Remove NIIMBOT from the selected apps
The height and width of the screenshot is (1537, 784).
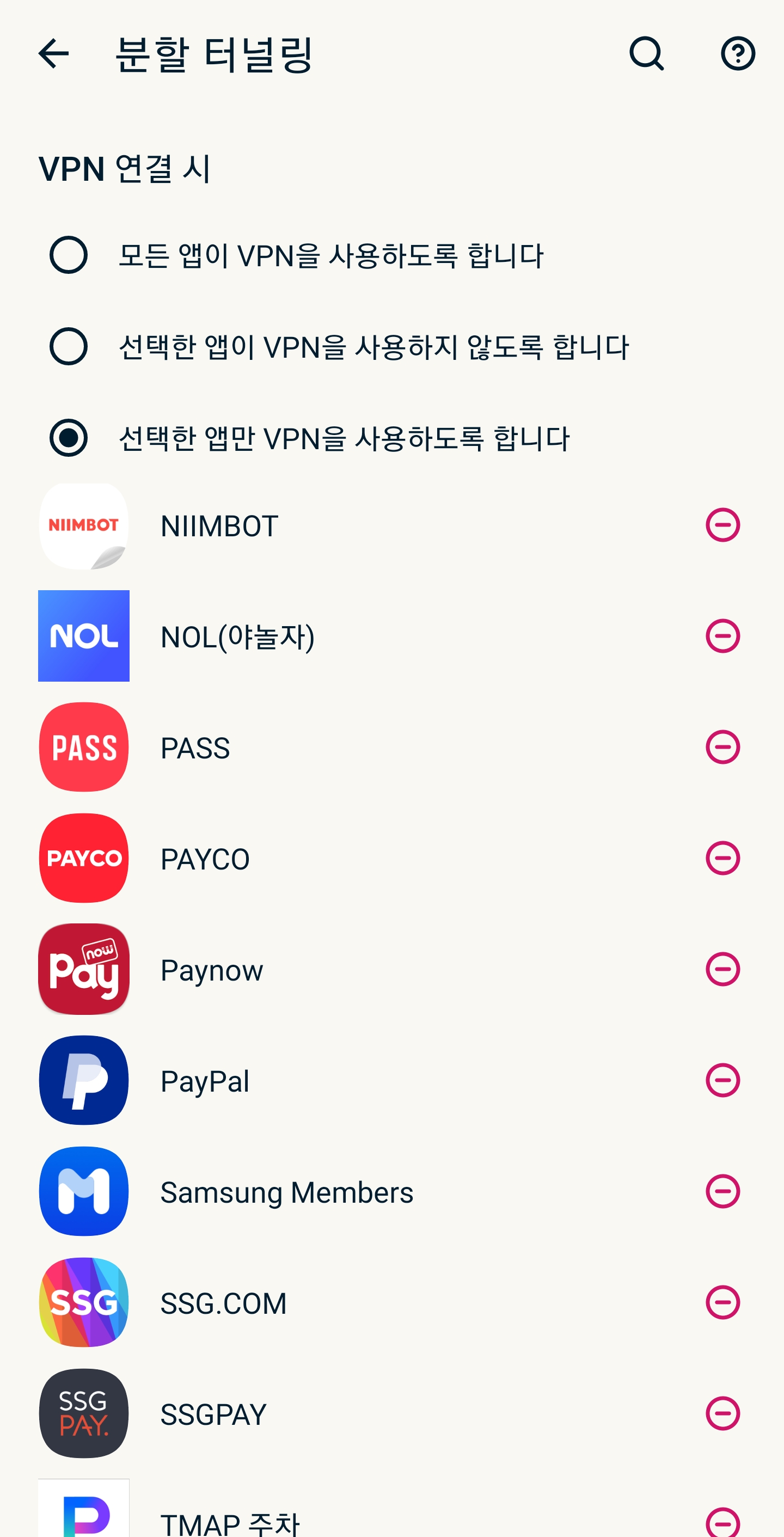(x=722, y=525)
